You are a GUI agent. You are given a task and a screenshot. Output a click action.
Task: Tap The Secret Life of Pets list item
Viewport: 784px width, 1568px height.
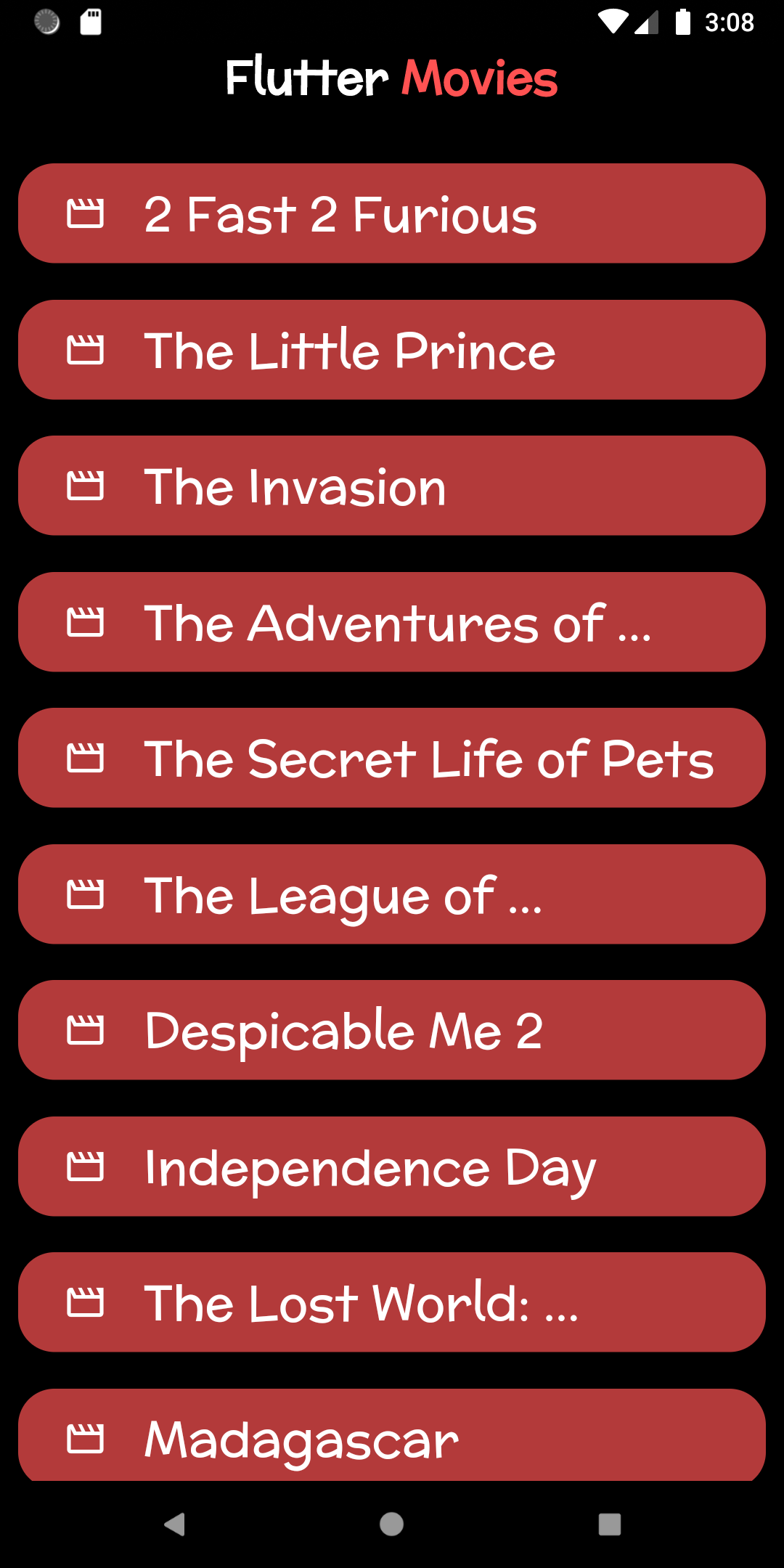coord(392,759)
